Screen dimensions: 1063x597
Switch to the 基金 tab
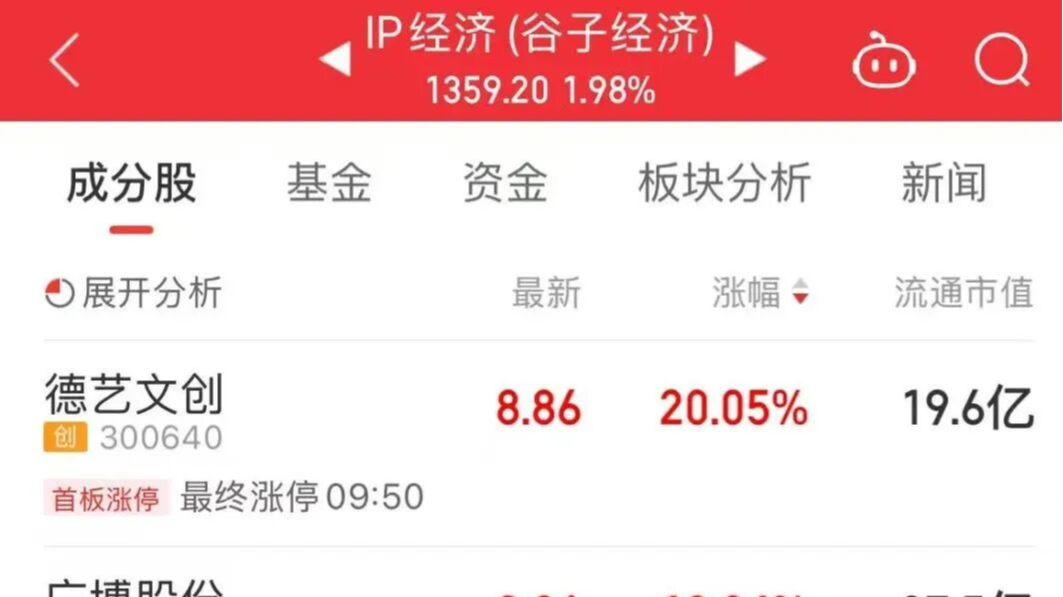(x=329, y=185)
